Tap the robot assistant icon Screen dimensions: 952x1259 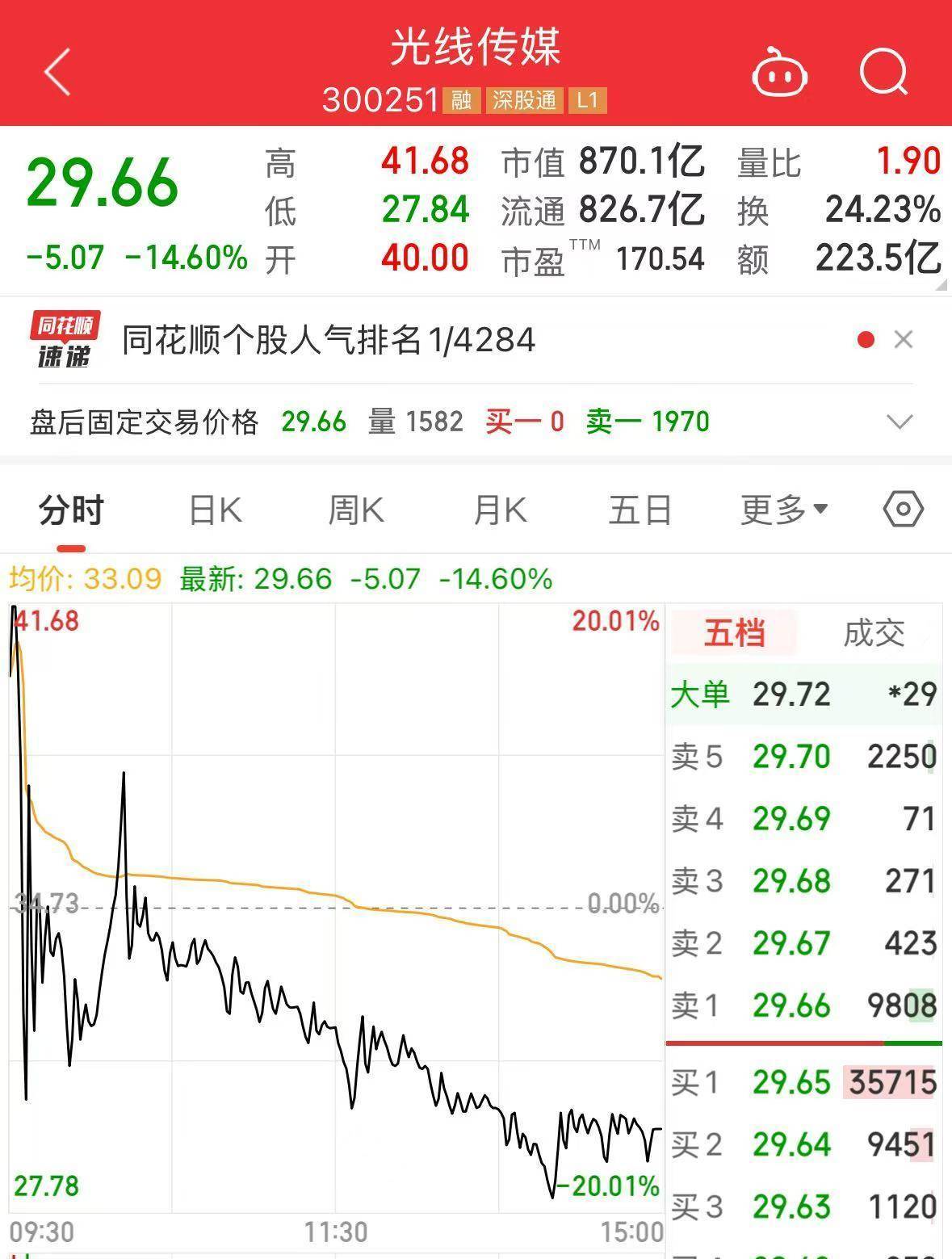pyautogui.click(x=778, y=73)
